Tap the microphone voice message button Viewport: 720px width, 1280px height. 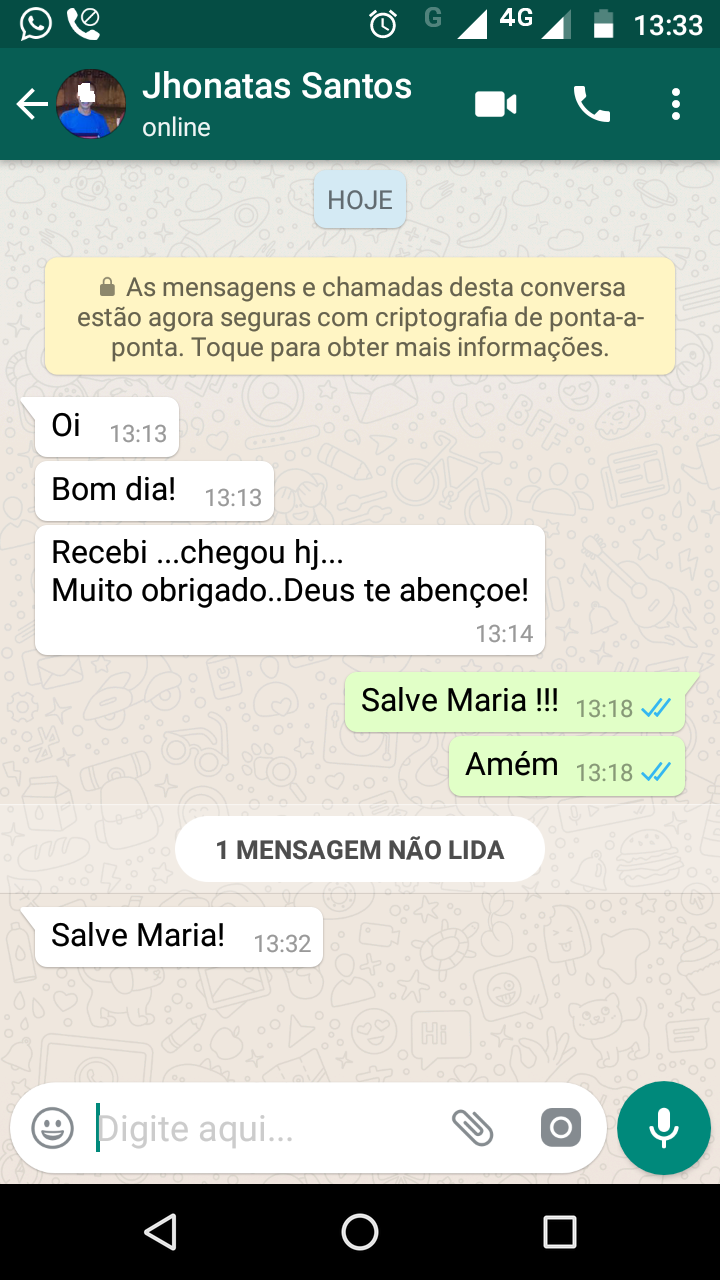[664, 1128]
